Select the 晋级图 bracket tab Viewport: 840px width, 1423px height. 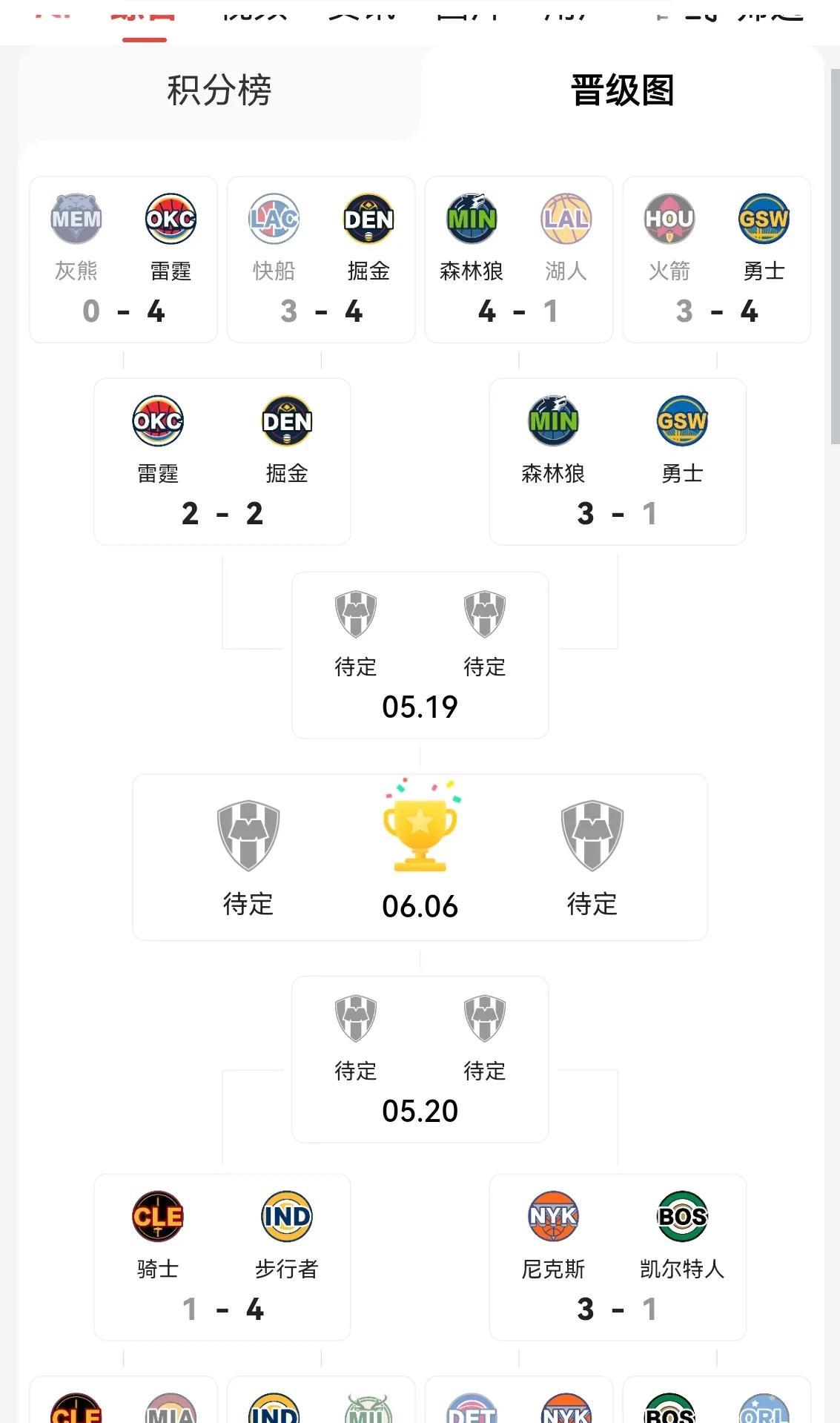tap(623, 91)
